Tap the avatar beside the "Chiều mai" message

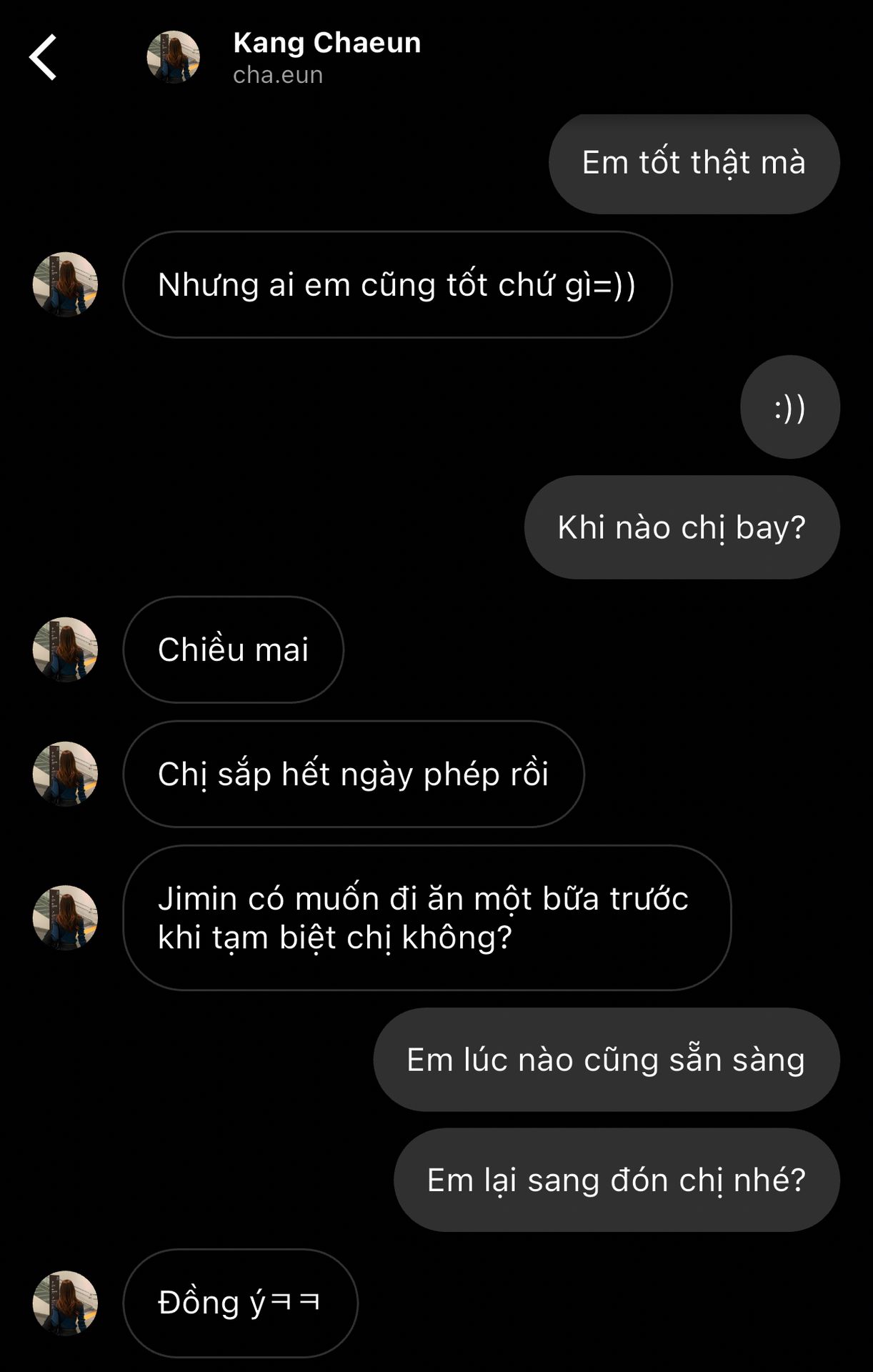click(x=65, y=650)
